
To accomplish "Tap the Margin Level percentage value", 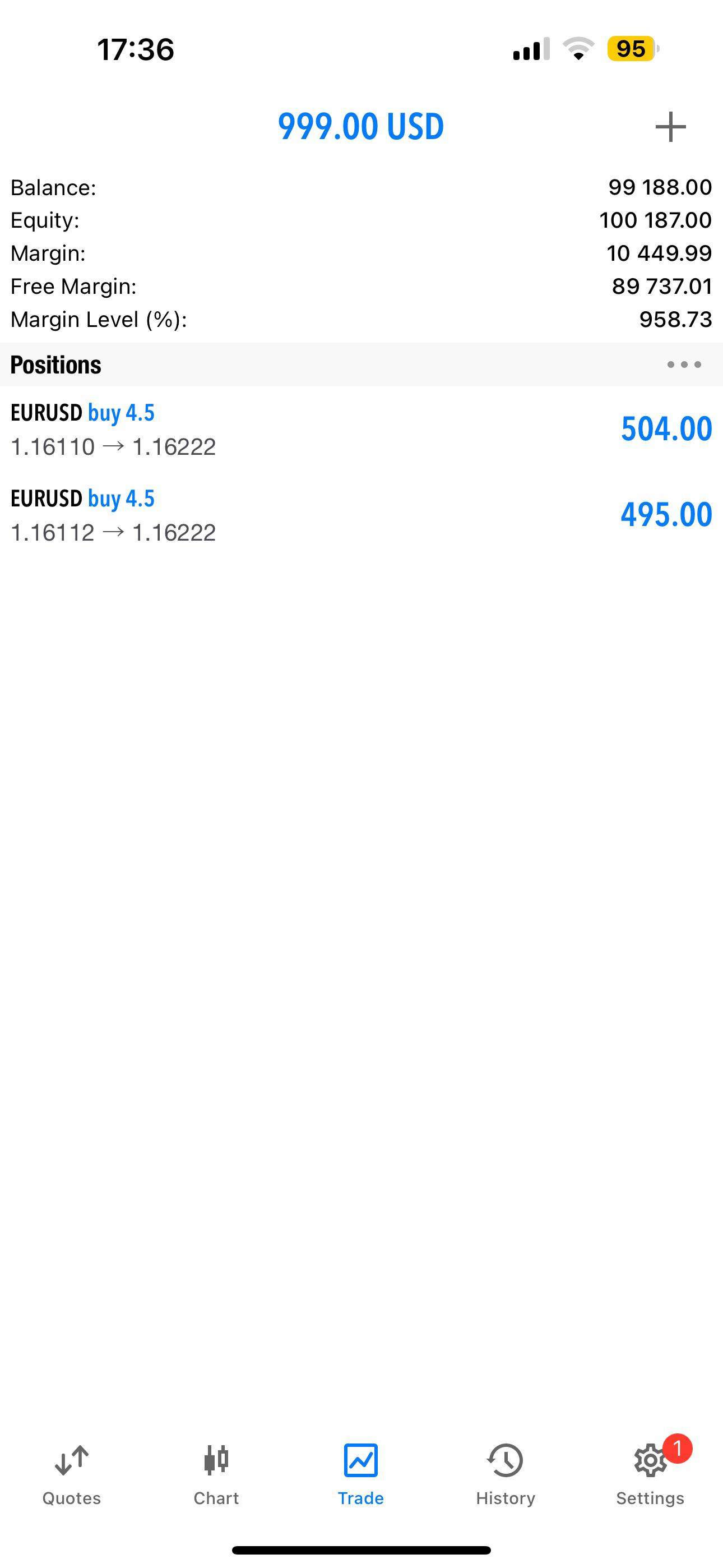I will tap(676, 319).
